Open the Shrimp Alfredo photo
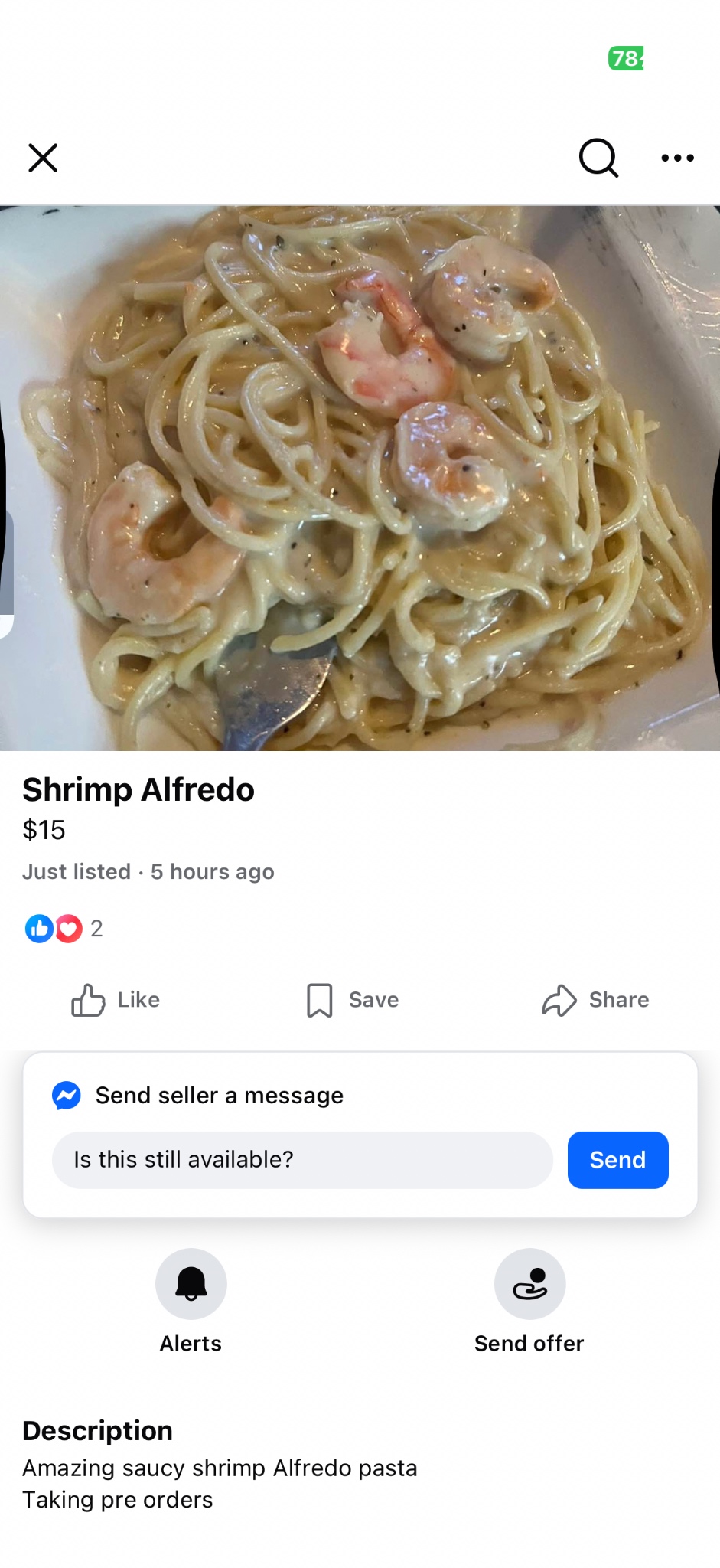This screenshot has width=720, height=1568. point(360,478)
